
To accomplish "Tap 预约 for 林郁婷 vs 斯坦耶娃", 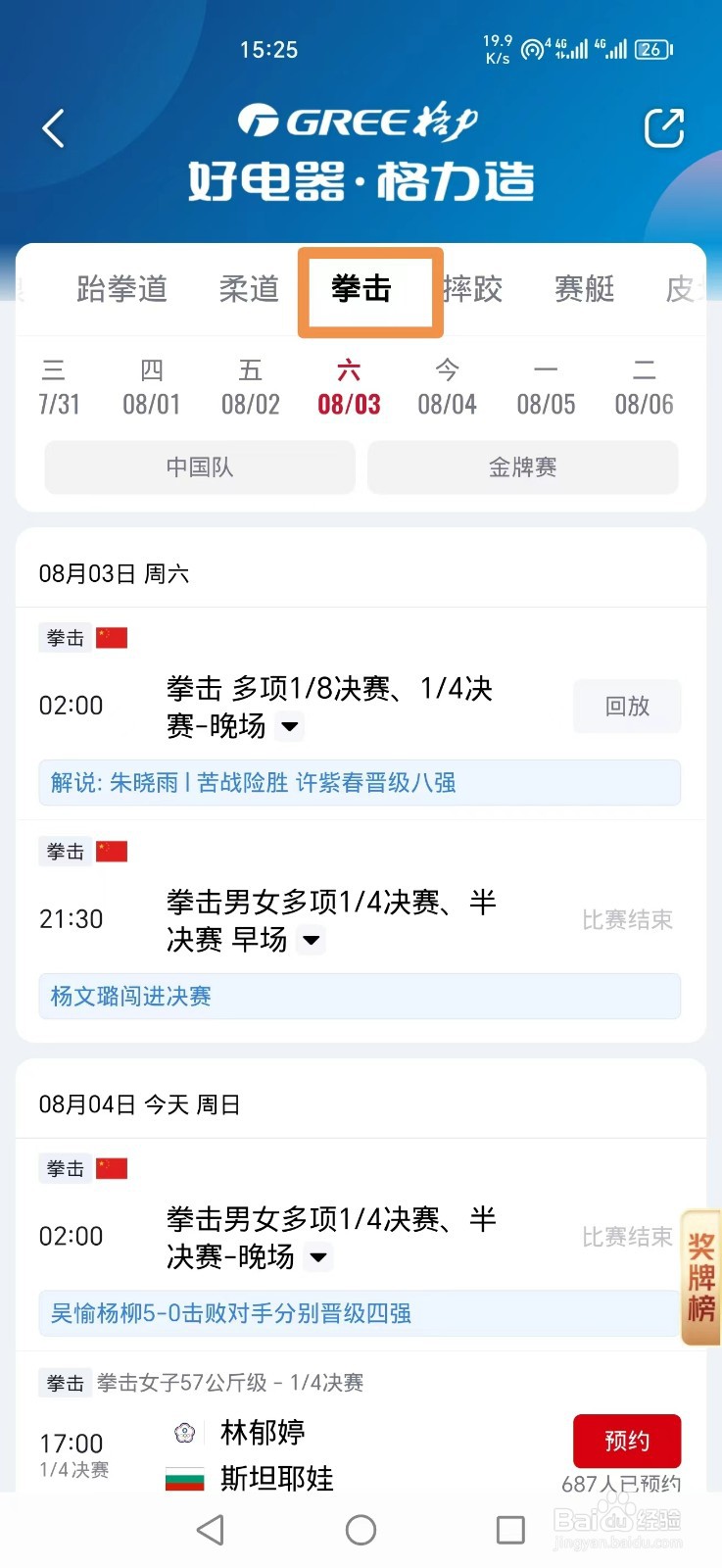I will [627, 1441].
